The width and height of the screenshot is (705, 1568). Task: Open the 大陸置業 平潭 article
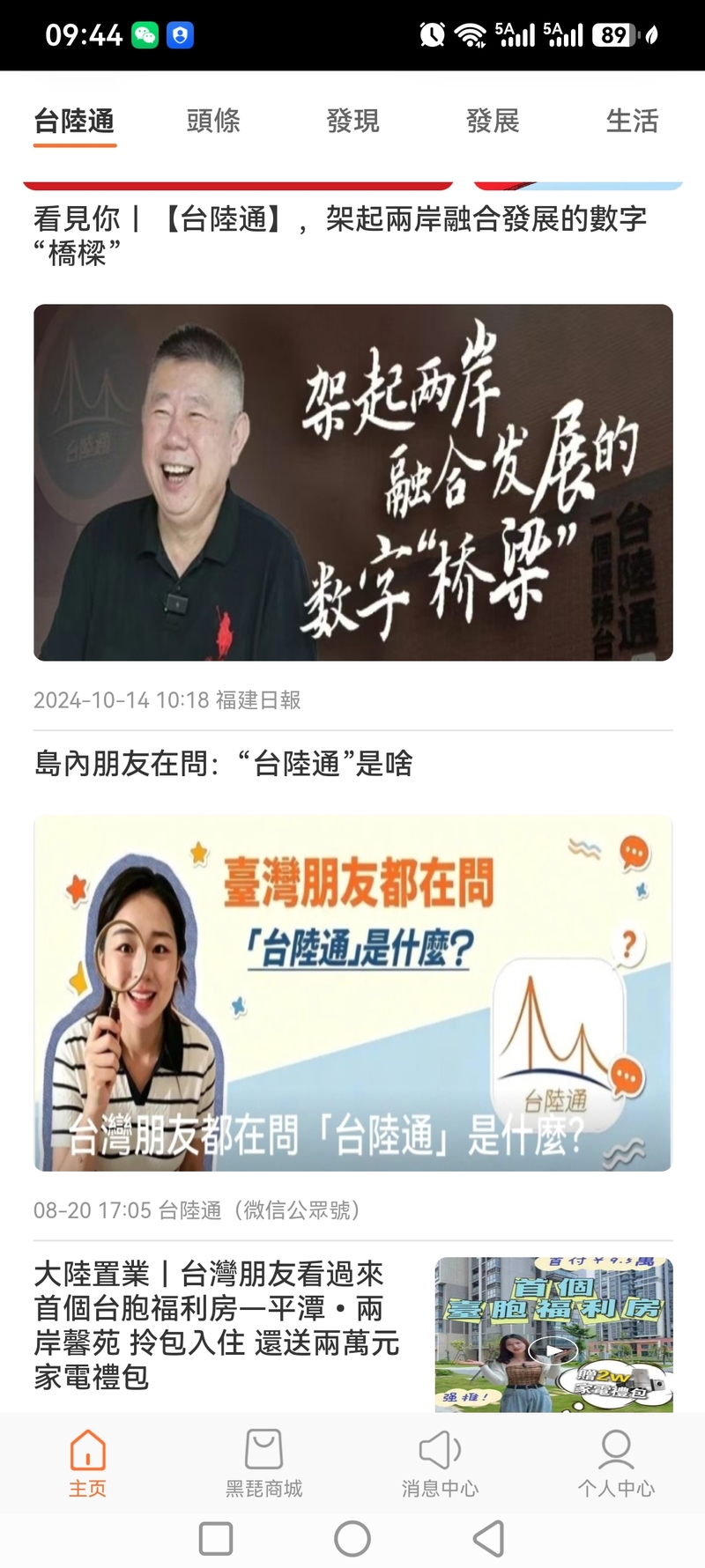(x=217, y=1325)
